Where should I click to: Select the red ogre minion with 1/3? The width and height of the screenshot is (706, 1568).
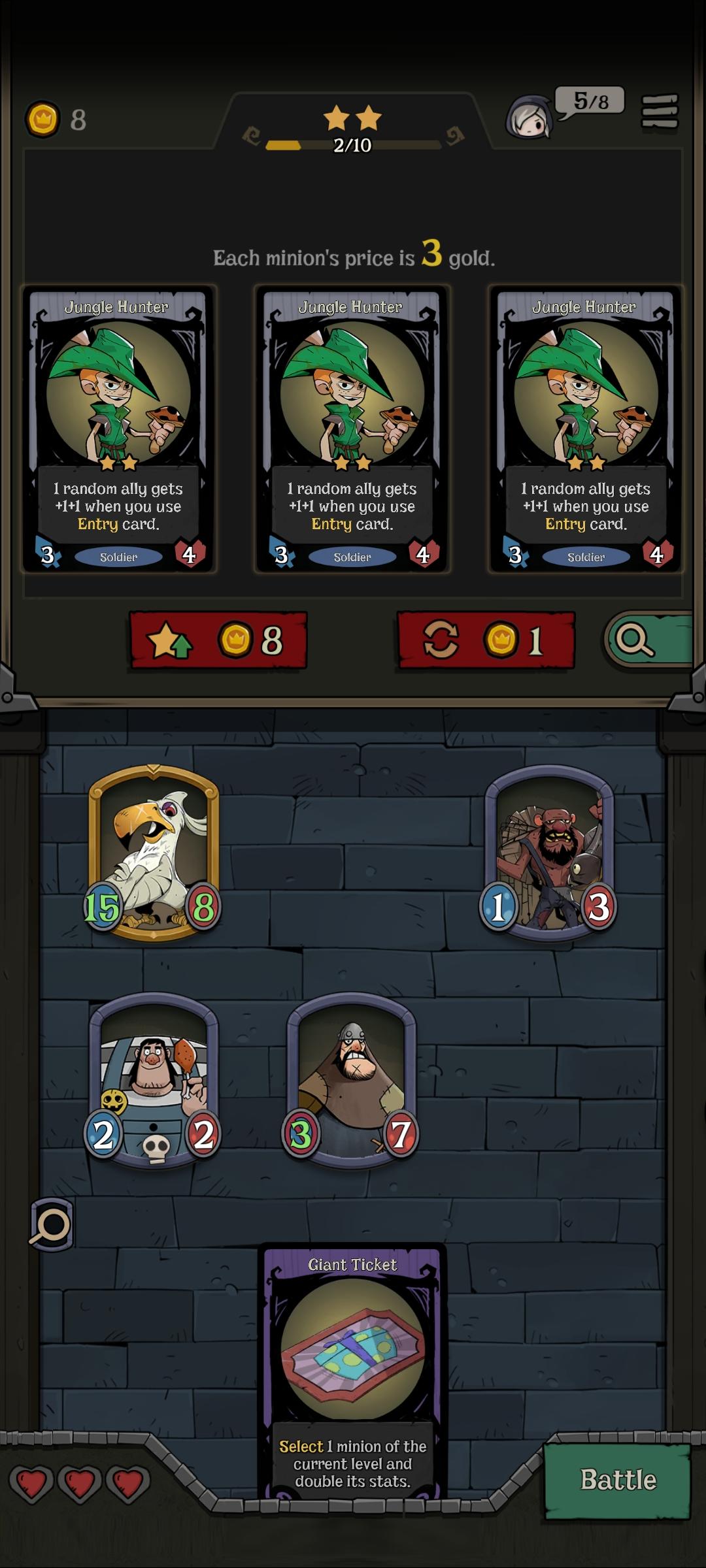[x=549, y=853]
